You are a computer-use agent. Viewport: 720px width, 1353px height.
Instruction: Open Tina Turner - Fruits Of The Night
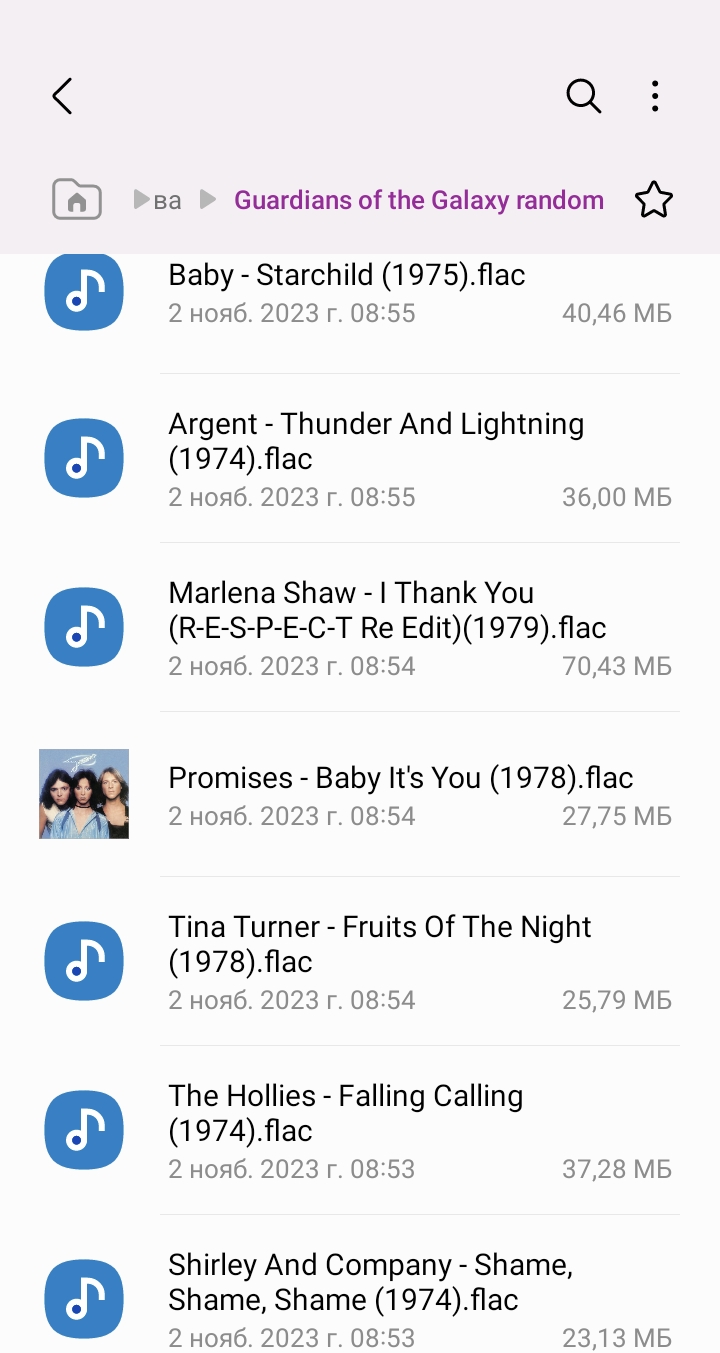(380, 944)
